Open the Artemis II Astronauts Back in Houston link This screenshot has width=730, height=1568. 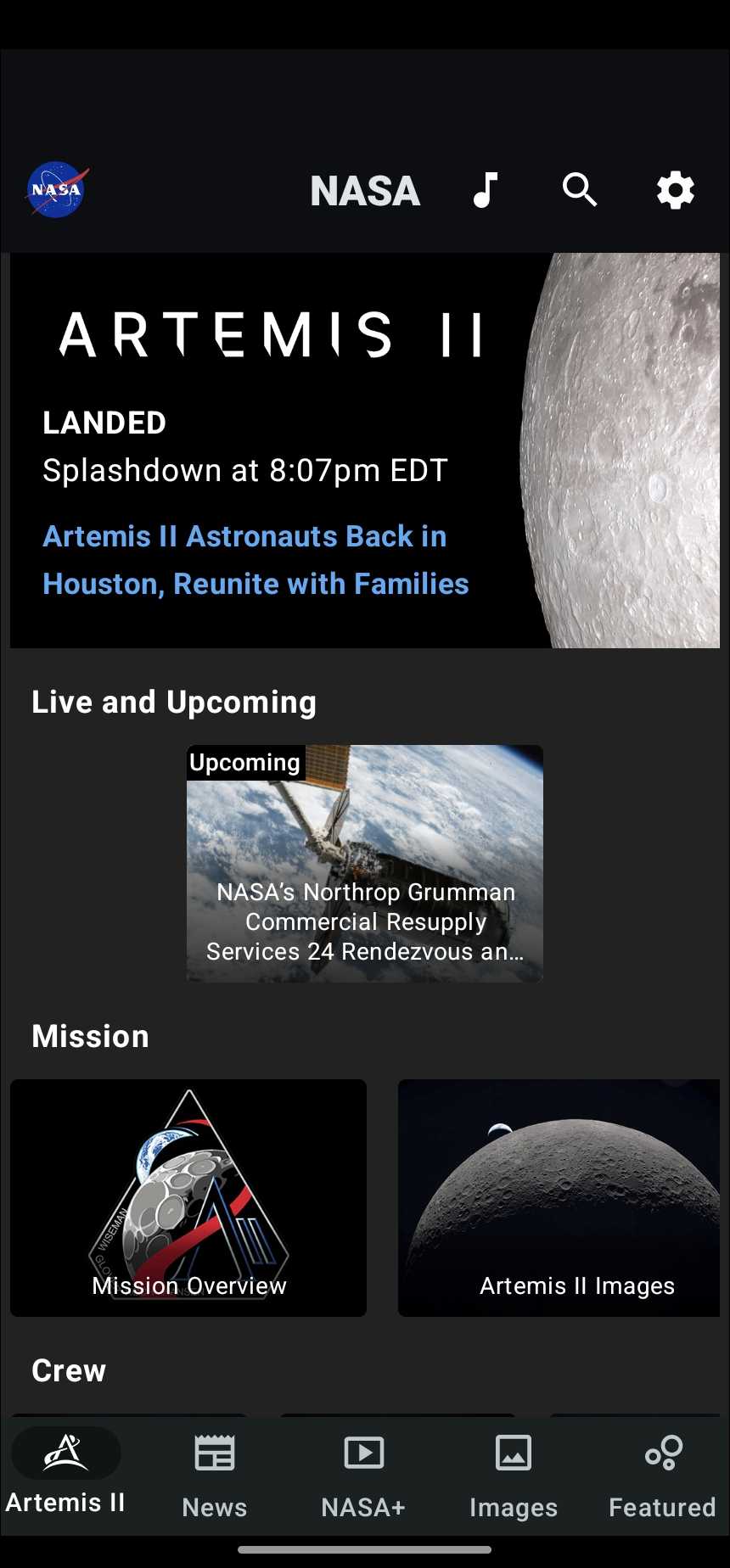coord(255,560)
